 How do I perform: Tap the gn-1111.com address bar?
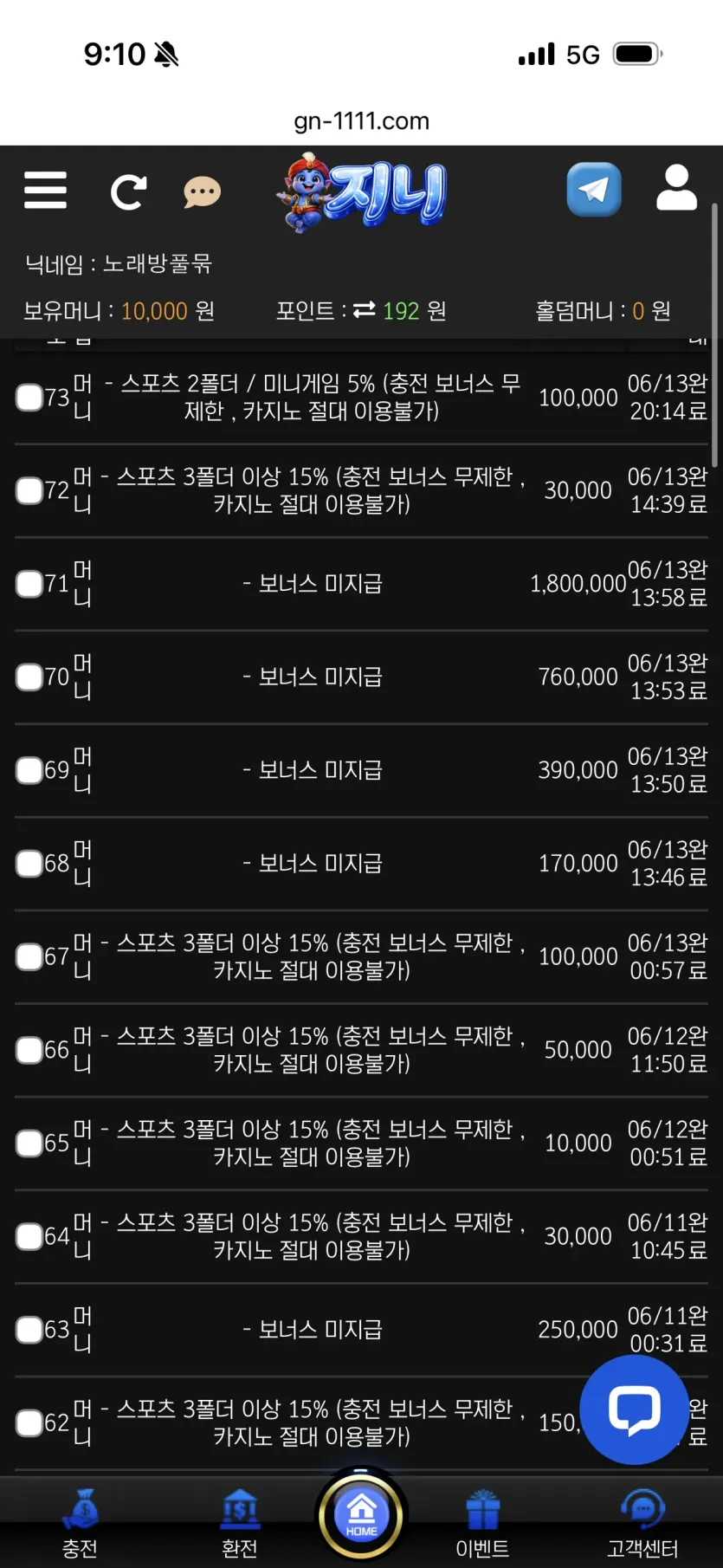[361, 120]
